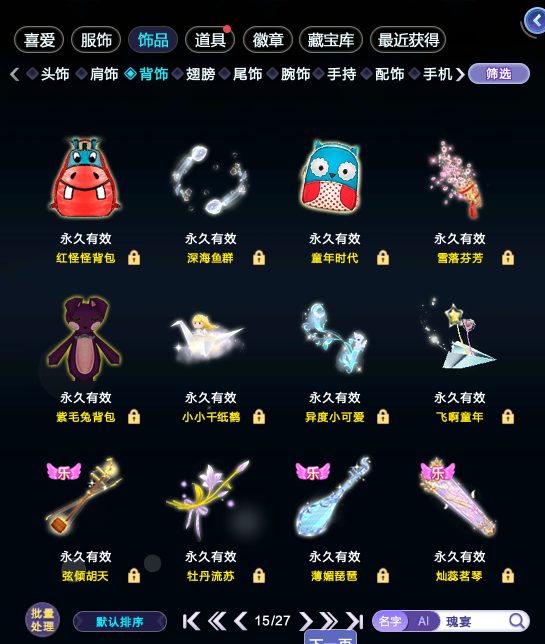Change the 默认排序 sort order

(120, 621)
